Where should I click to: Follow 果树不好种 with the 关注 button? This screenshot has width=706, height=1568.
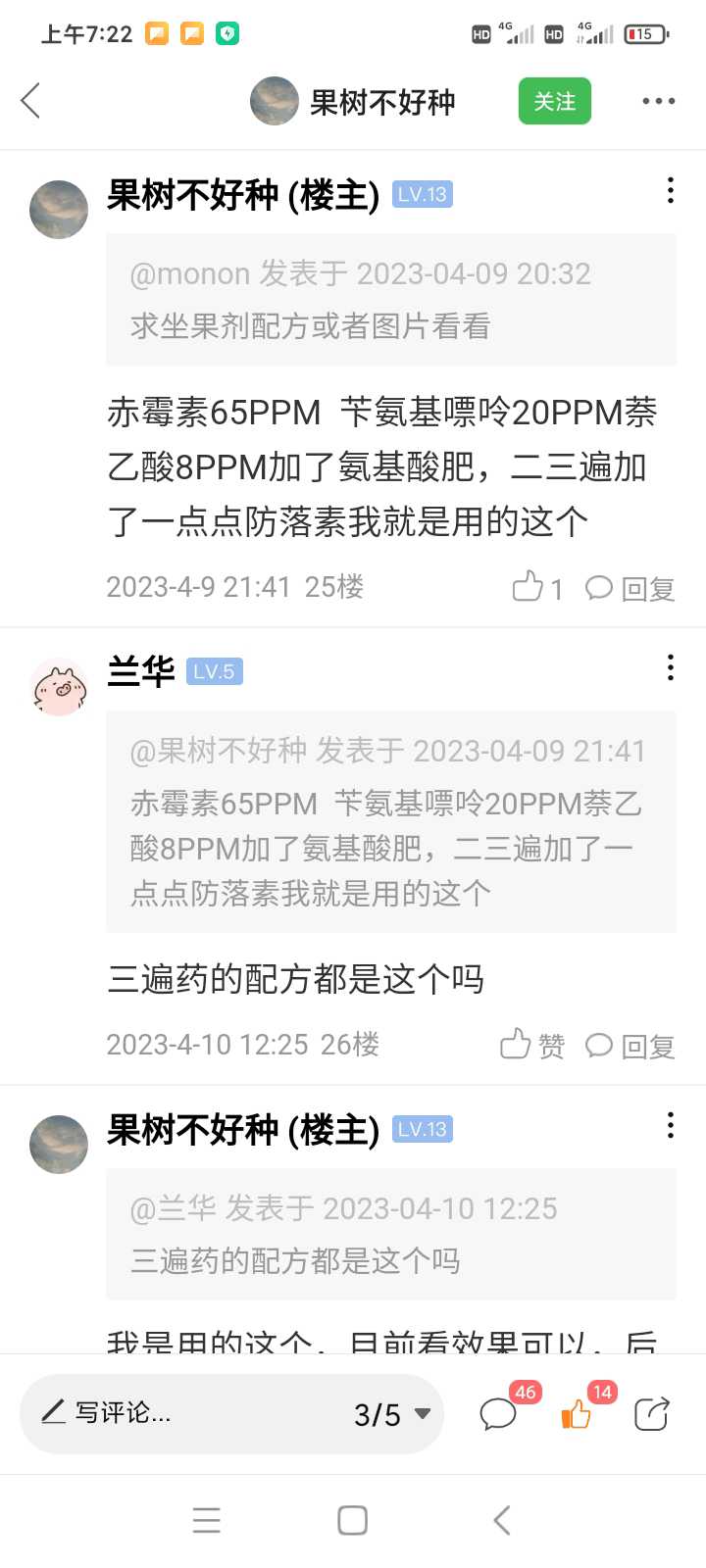(x=554, y=101)
